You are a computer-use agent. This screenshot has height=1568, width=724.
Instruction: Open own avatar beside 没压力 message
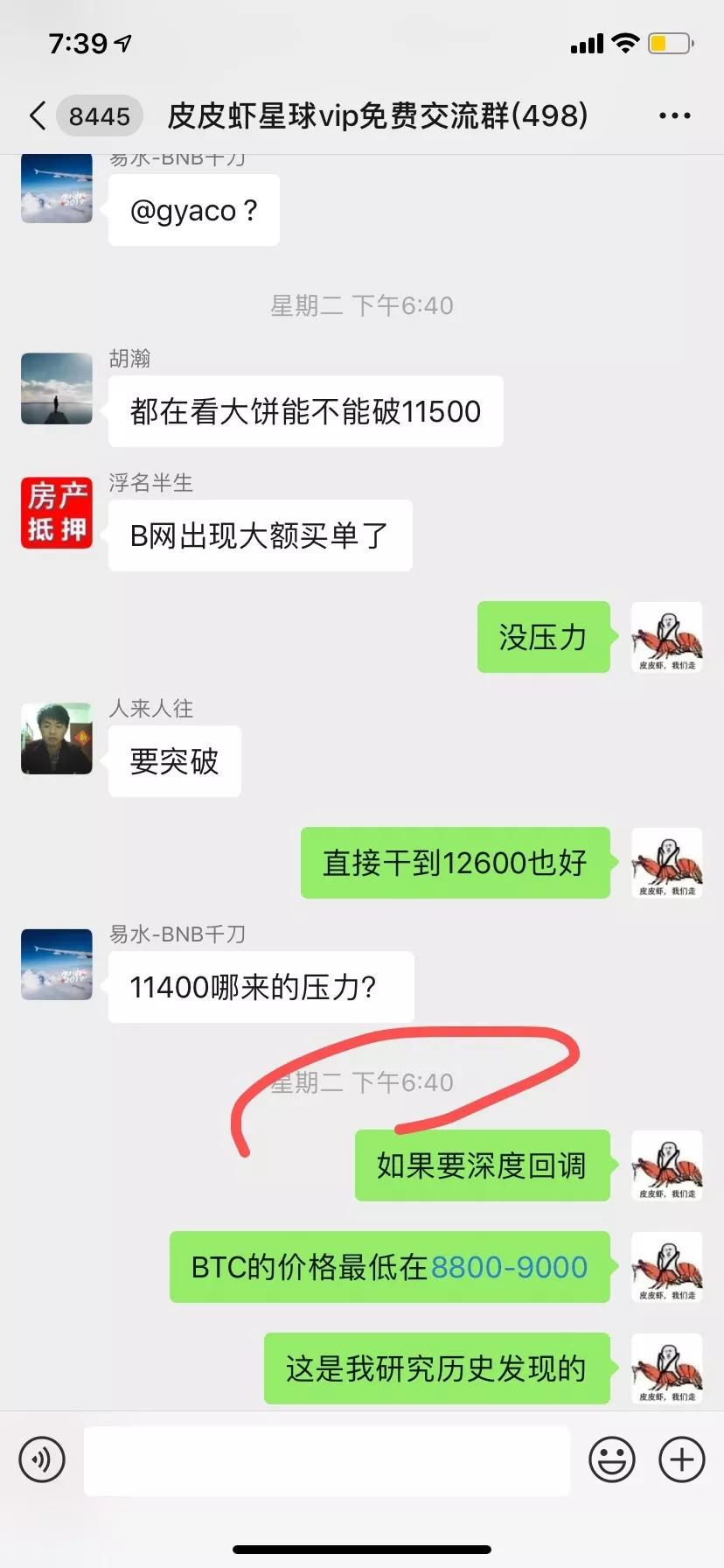point(666,637)
